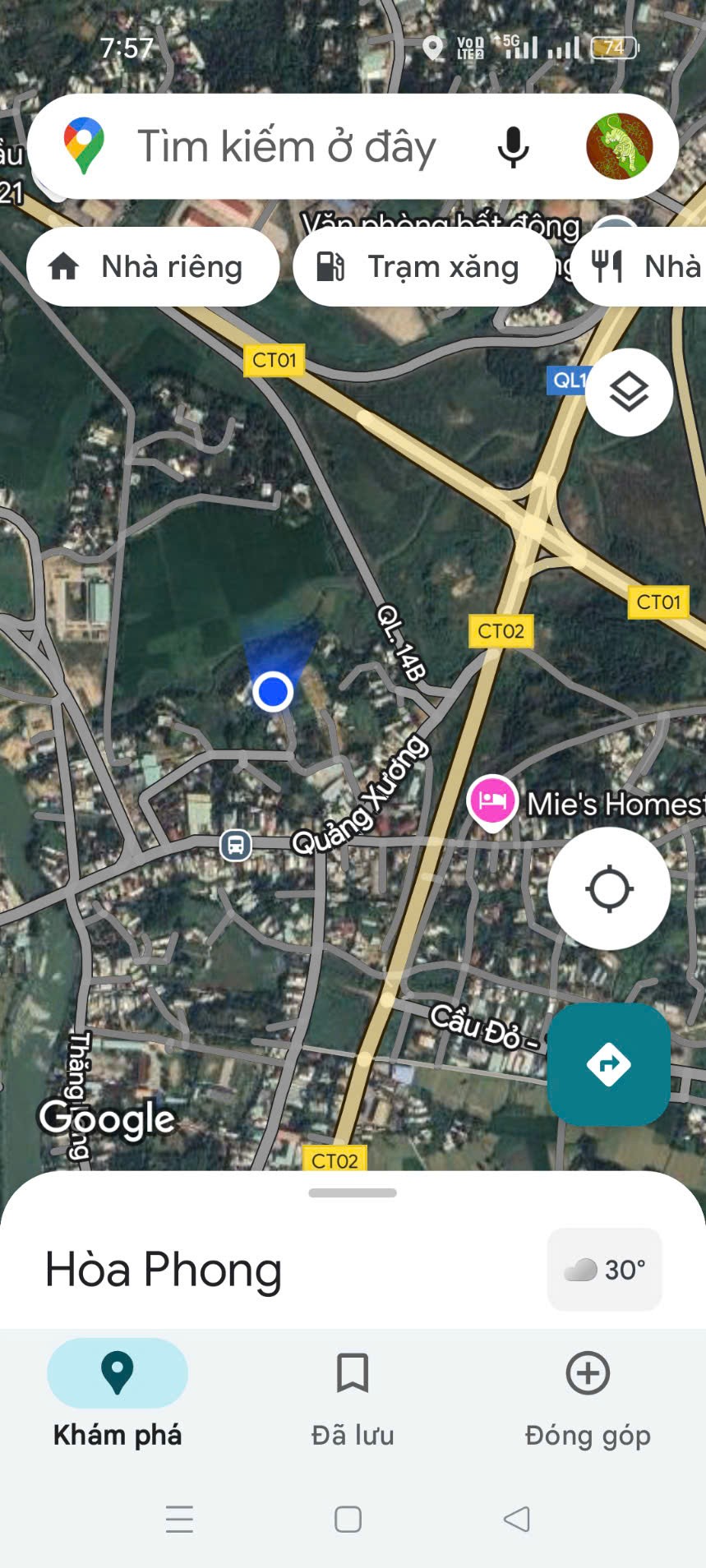Screen dimensions: 706x1568
Task: Select the "Nhà riêng" chip
Action: point(153,267)
